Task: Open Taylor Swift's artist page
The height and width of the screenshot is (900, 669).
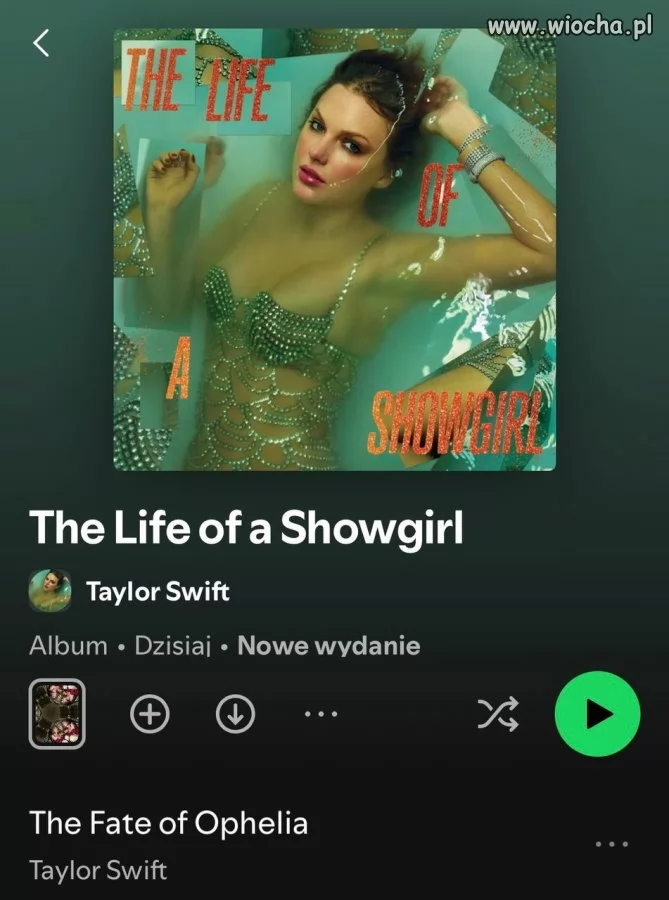Action: pyautogui.click(x=157, y=591)
